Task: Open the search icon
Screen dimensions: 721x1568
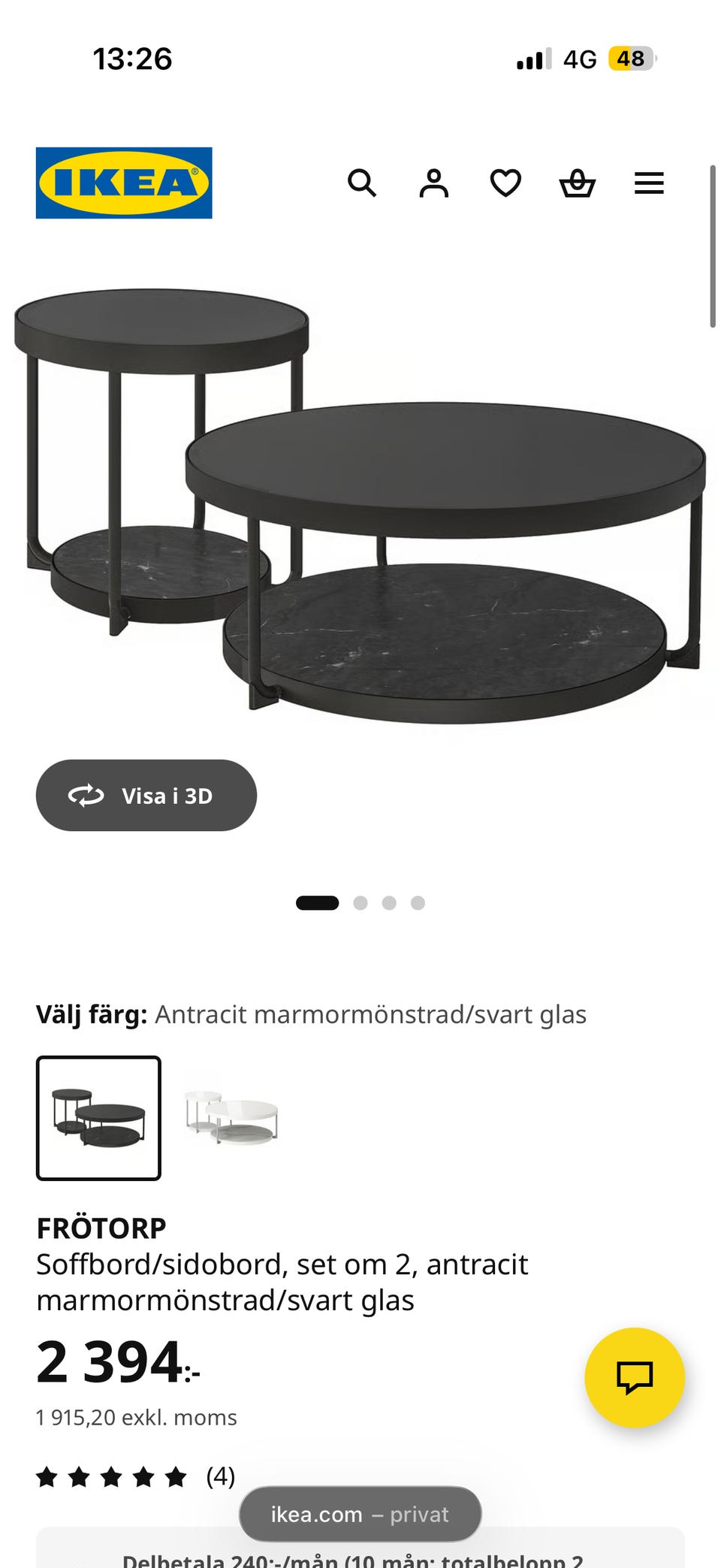Action: [x=364, y=183]
